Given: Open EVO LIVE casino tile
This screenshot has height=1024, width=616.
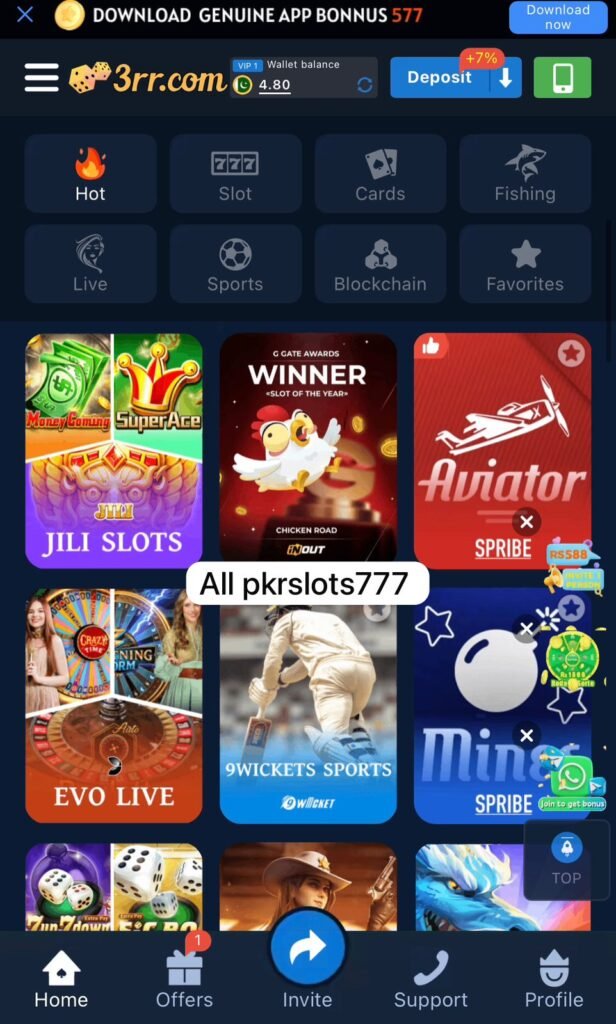Looking at the screenshot, I should [113, 705].
